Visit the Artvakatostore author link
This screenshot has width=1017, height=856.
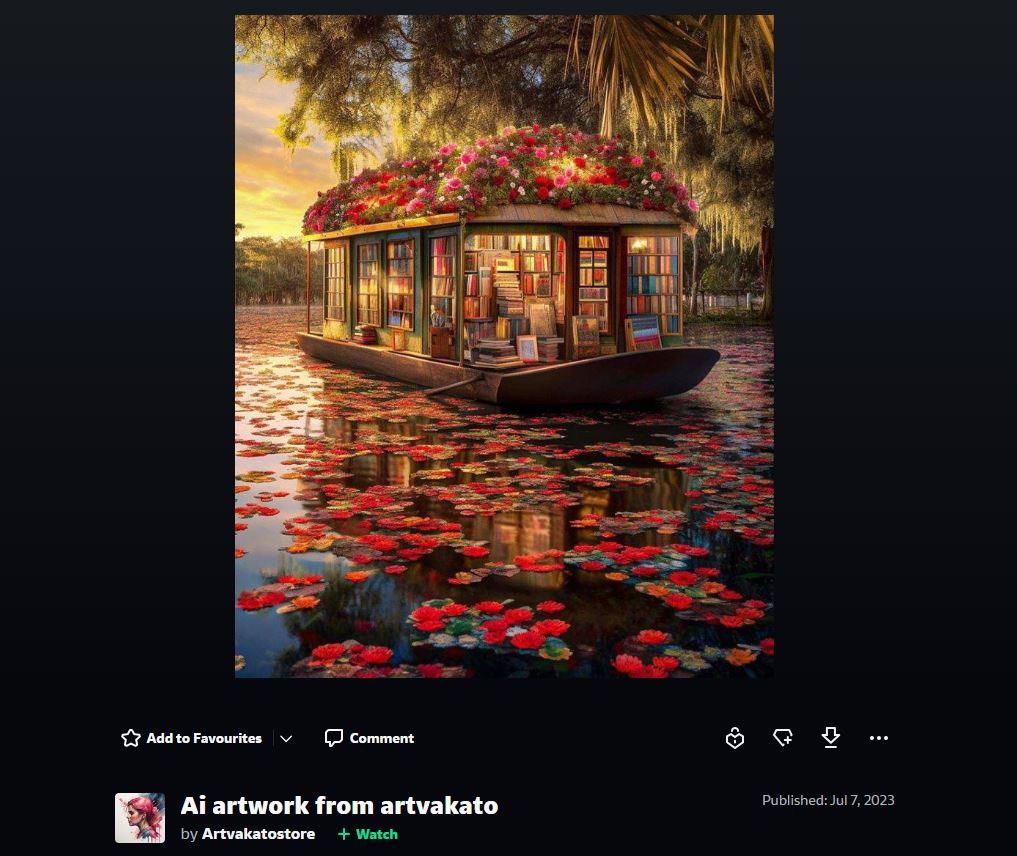tap(258, 834)
